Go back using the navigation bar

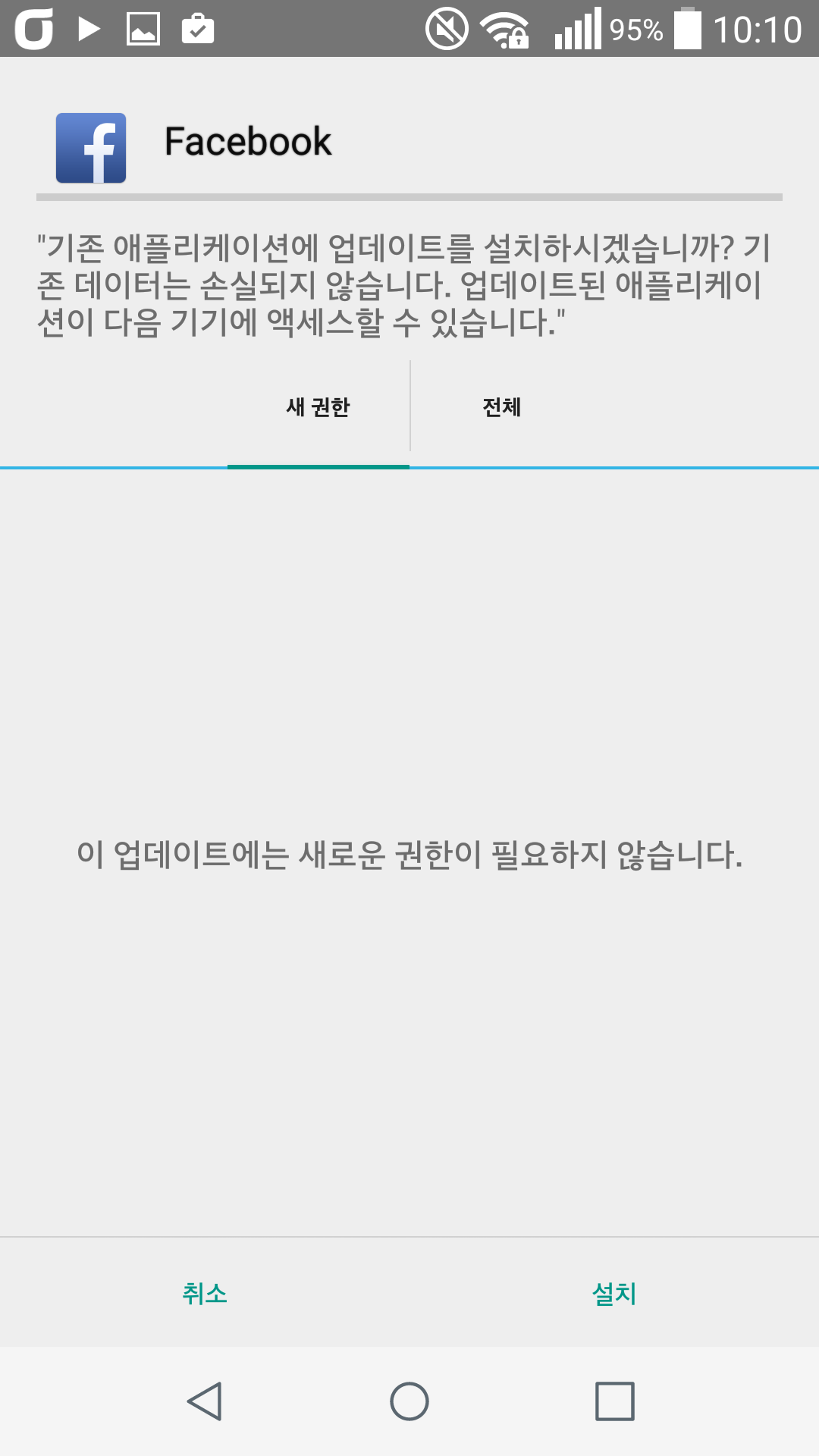pyautogui.click(x=205, y=1401)
